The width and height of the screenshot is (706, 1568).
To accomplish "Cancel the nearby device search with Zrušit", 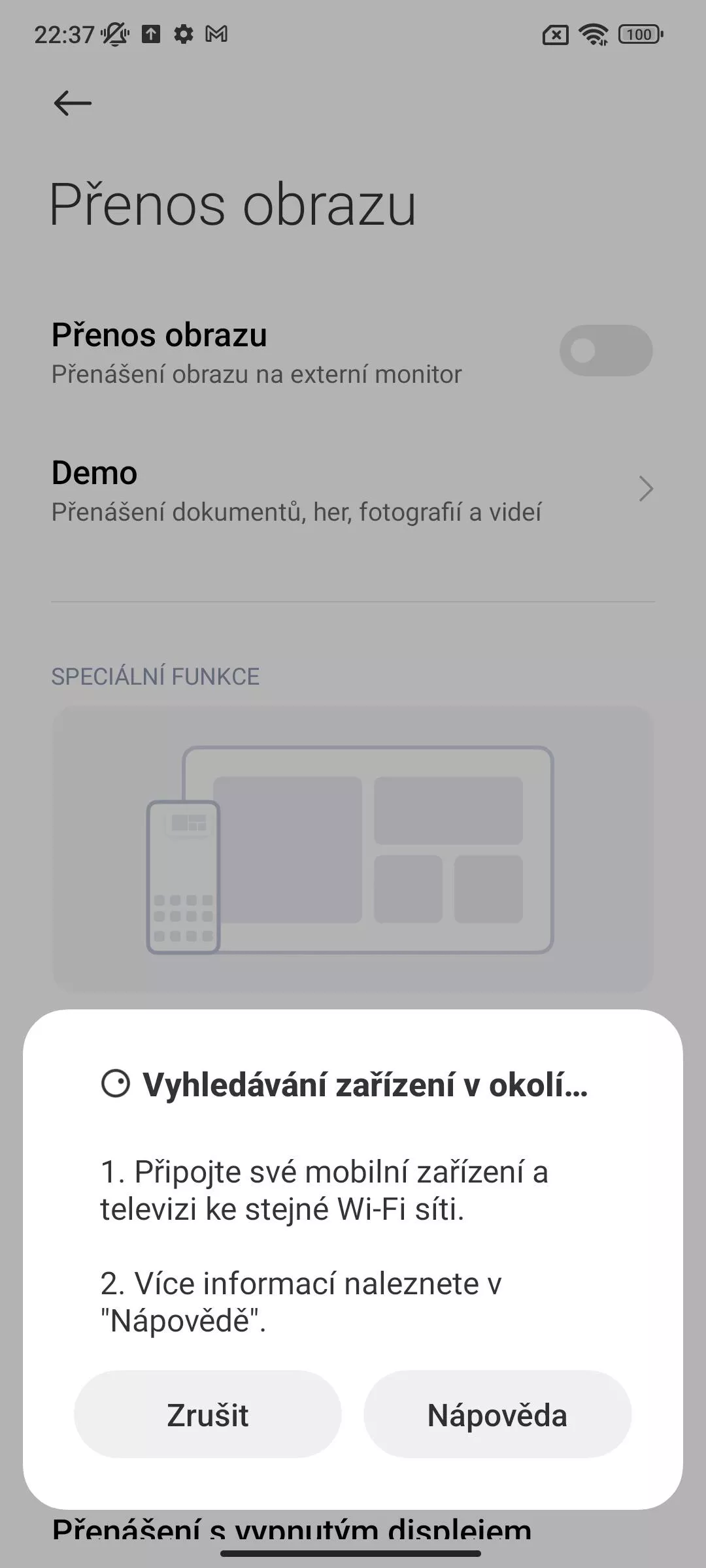I will pyautogui.click(x=208, y=1414).
